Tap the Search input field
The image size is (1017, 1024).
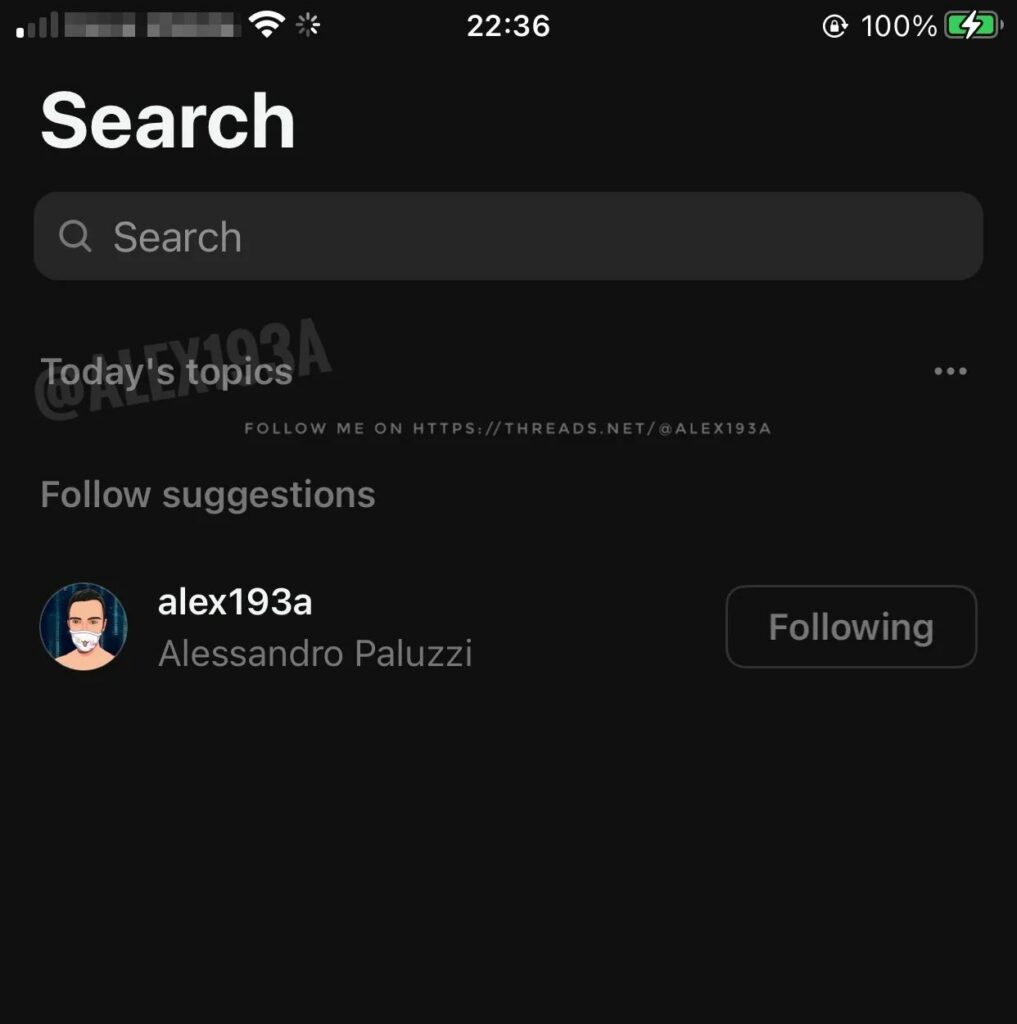(508, 237)
